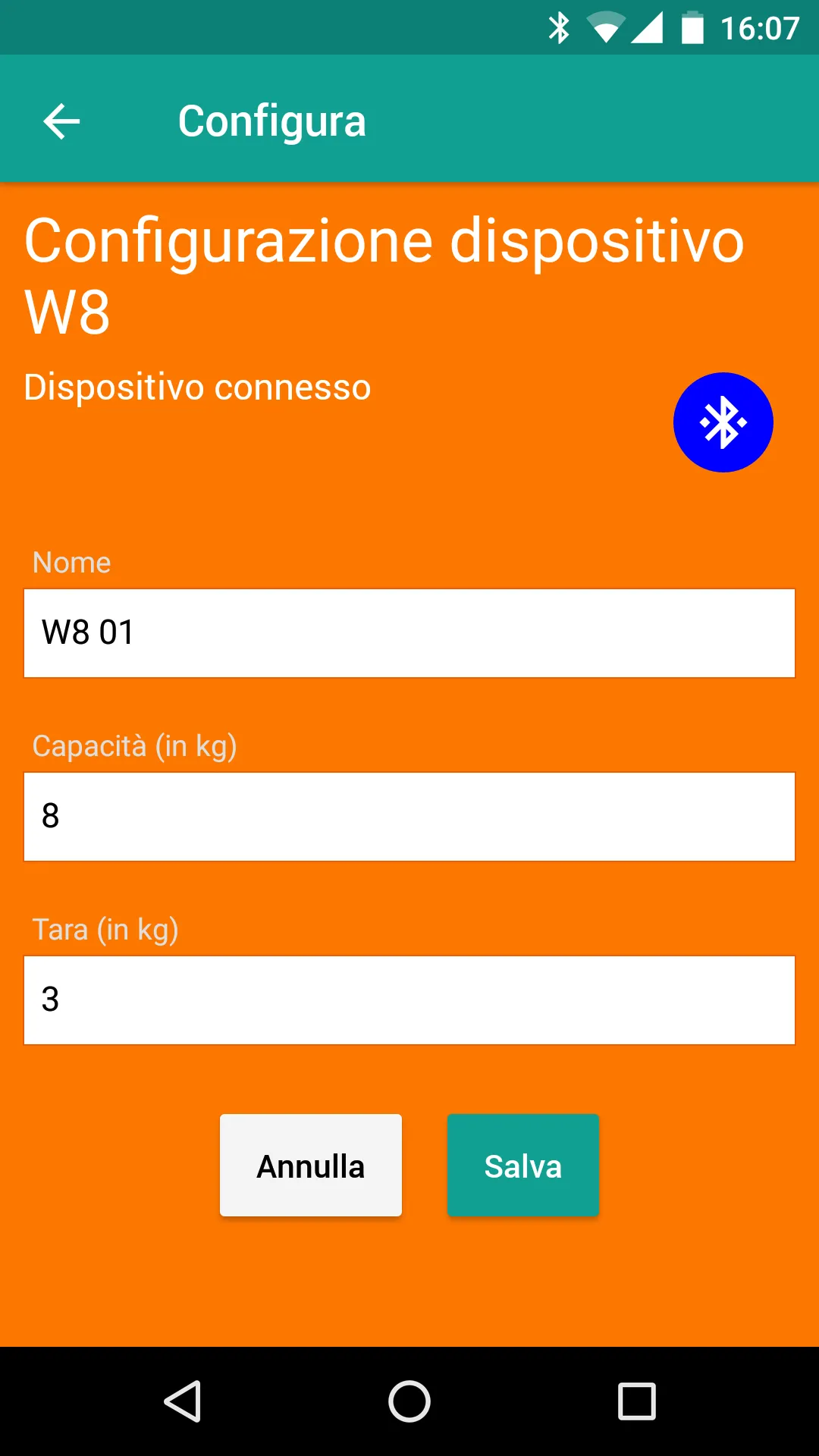
Task: Tap the blue Bluetooth connection button
Action: click(723, 422)
